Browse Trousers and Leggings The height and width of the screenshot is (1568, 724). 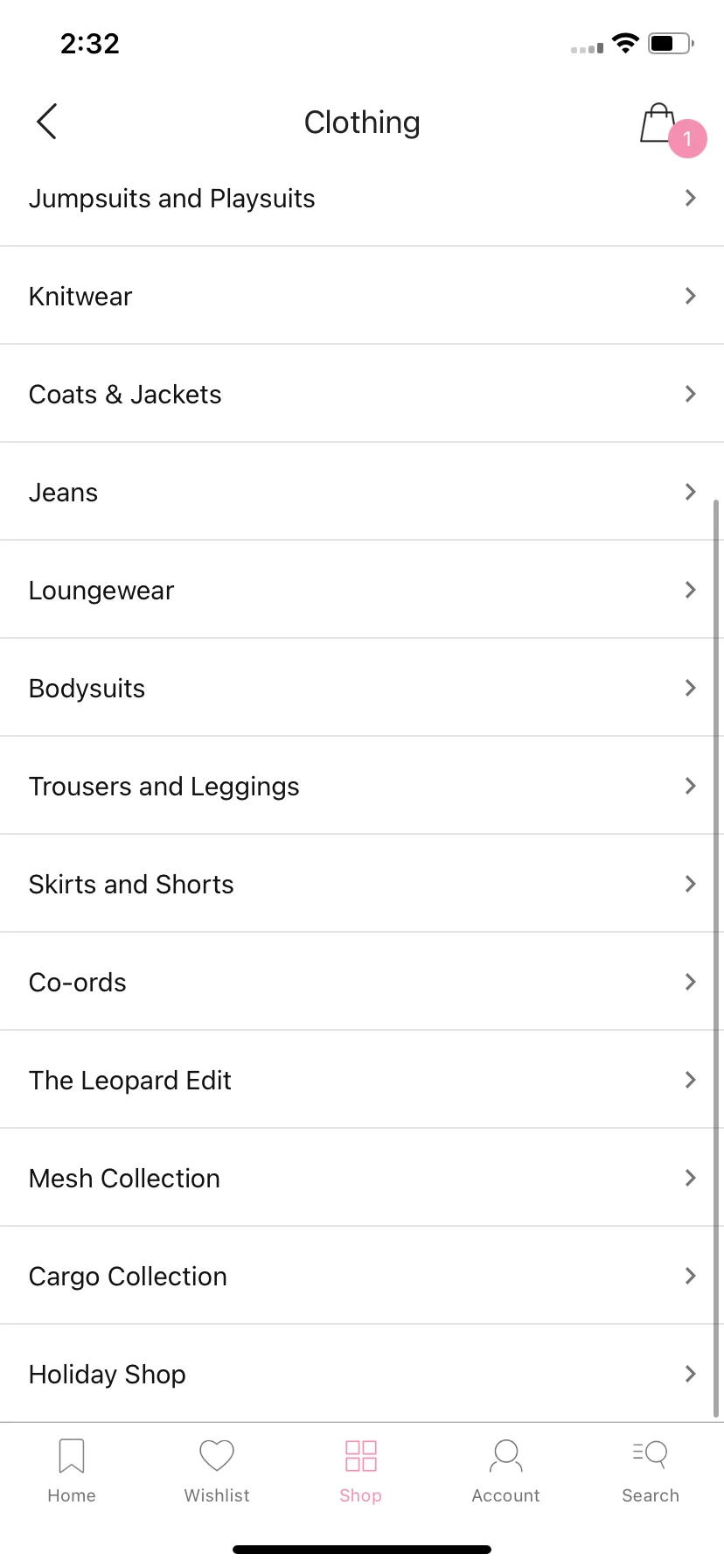click(362, 786)
